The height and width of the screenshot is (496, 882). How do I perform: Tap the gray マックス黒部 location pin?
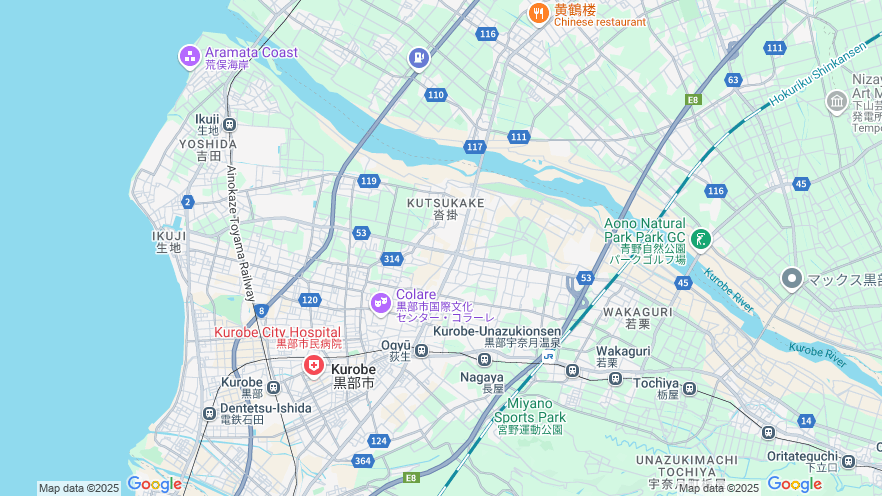click(792, 278)
